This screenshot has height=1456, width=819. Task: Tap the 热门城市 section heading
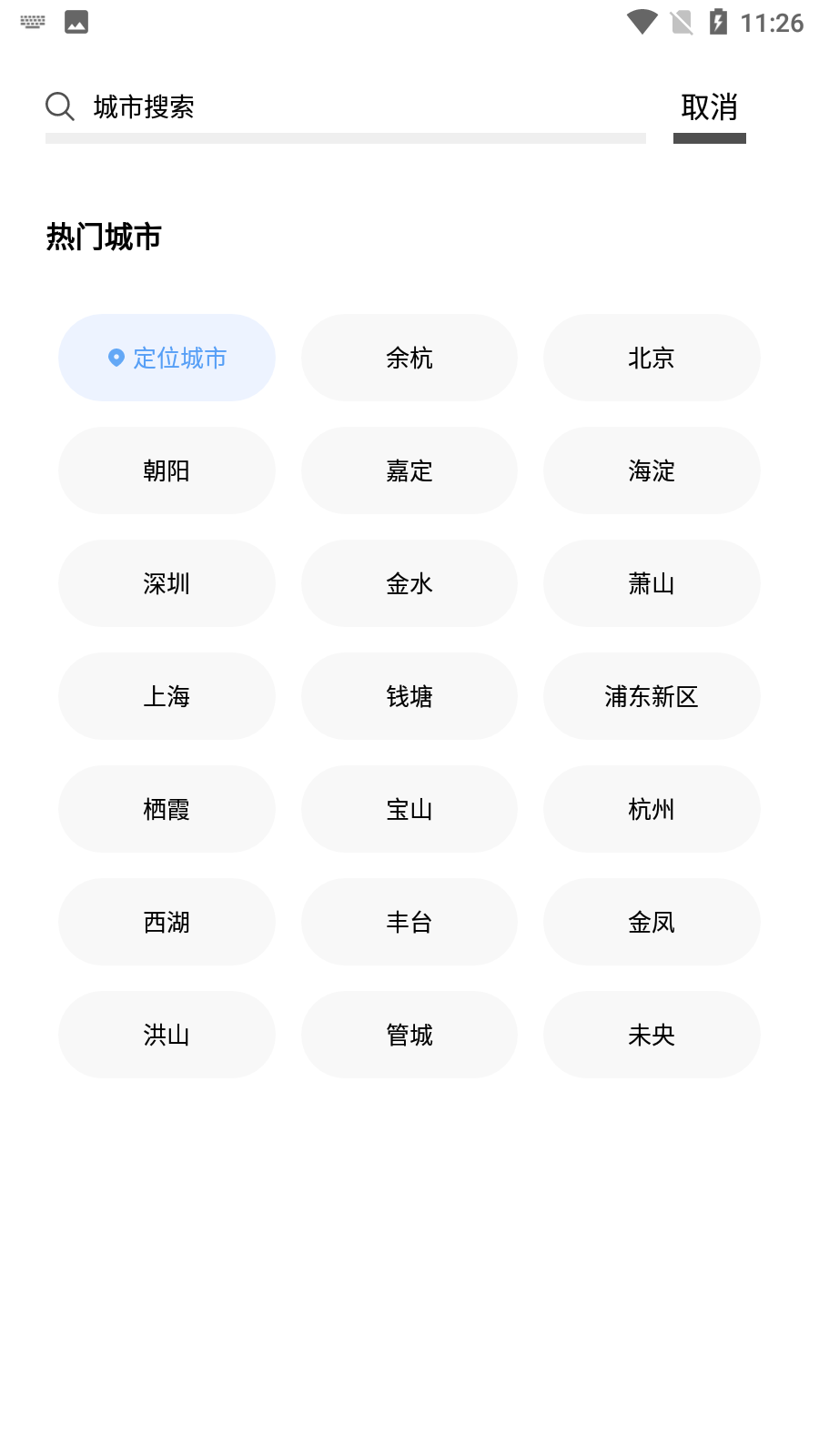point(101,238)
